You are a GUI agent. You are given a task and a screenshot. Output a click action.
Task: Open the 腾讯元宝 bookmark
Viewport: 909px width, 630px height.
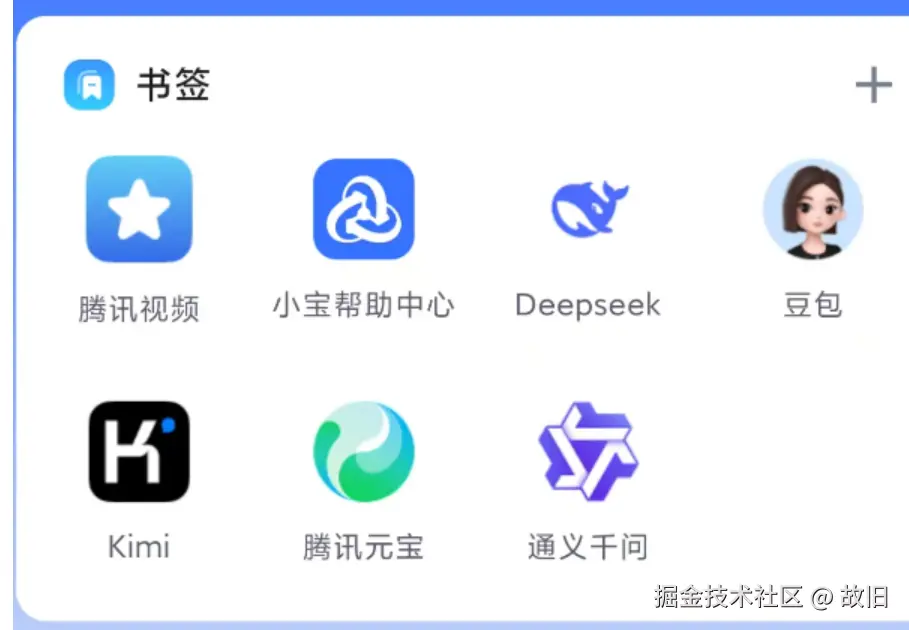[363, 452]
